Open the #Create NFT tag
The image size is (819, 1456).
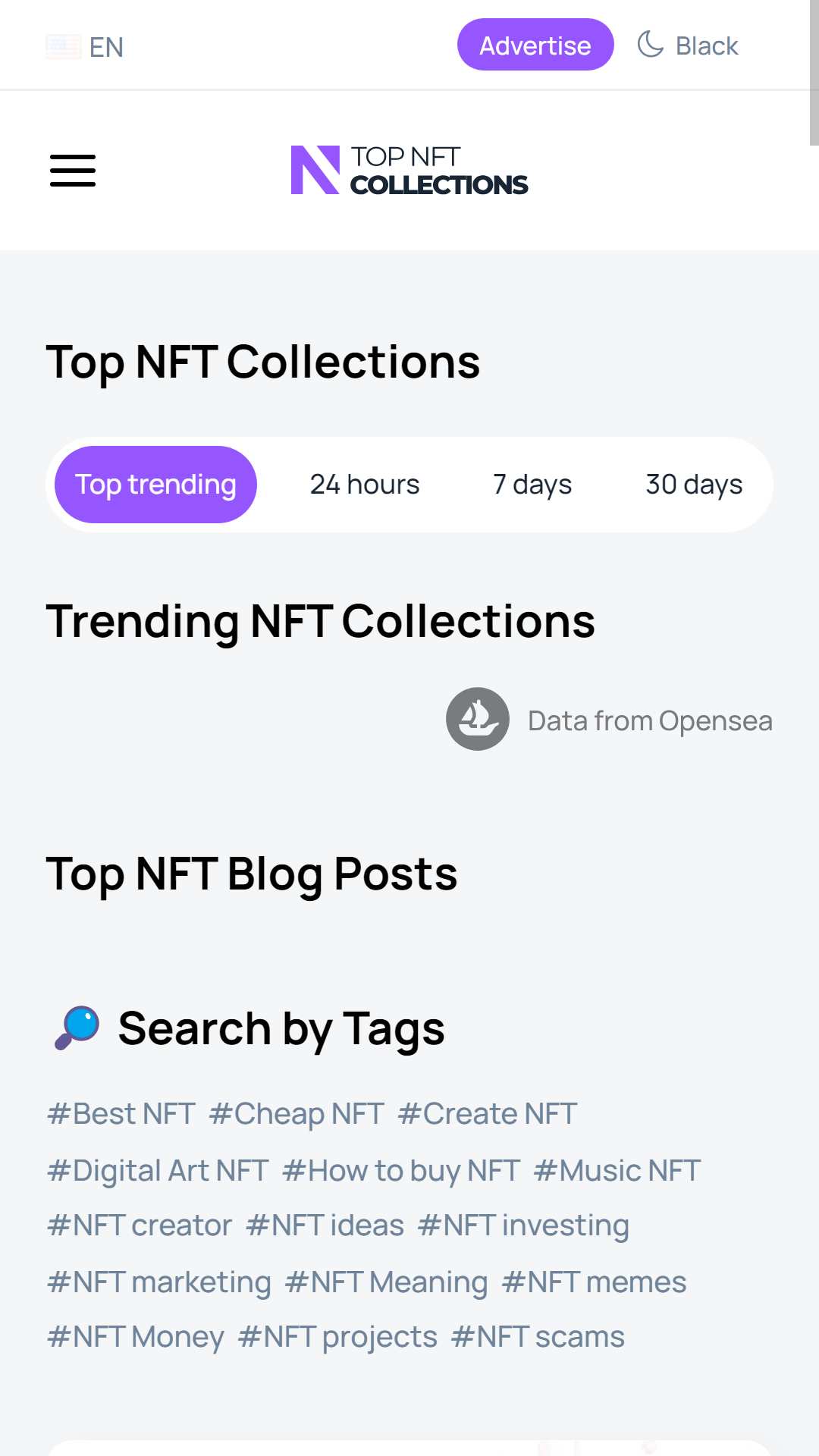pyautogui.click(x=488, y=1114)
